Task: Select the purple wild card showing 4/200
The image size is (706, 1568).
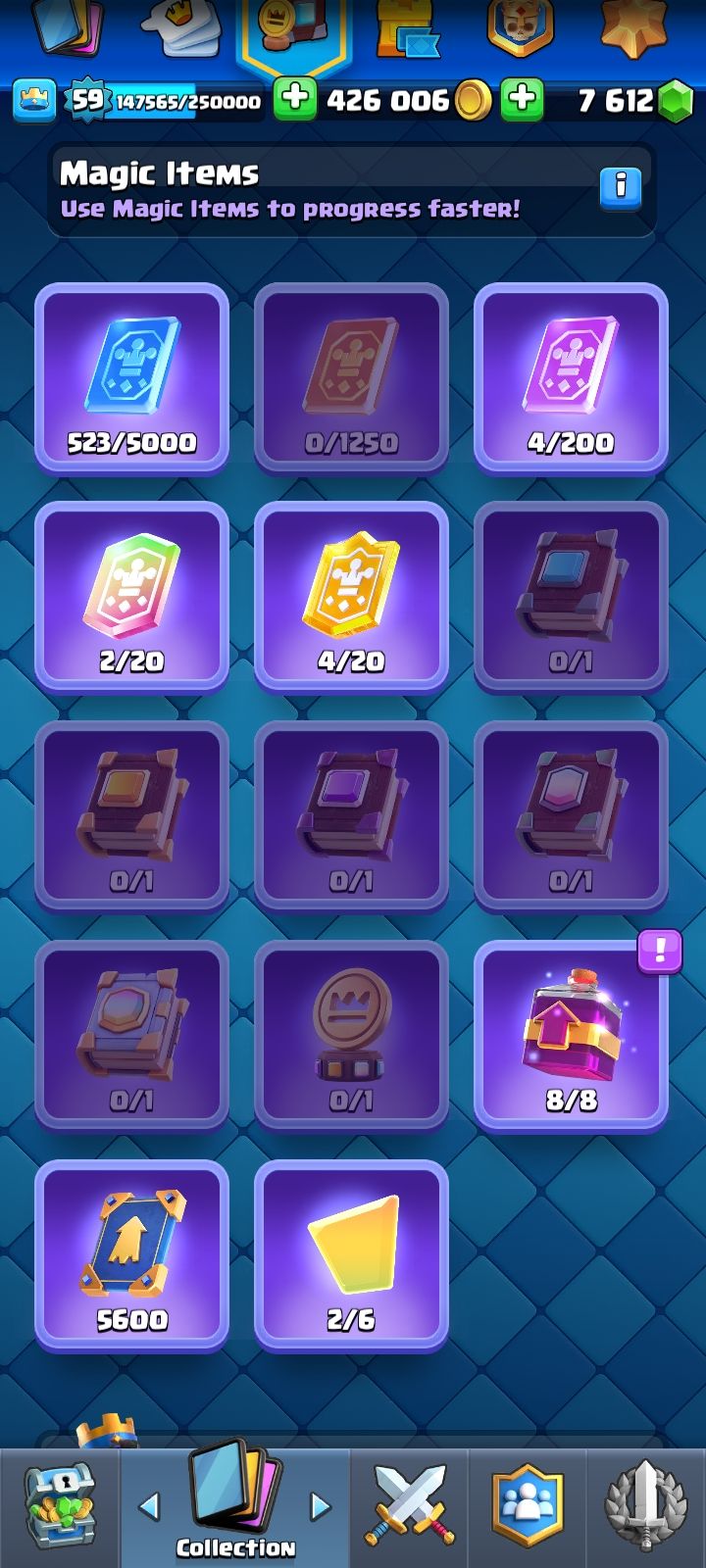Action: pos(571,377)
